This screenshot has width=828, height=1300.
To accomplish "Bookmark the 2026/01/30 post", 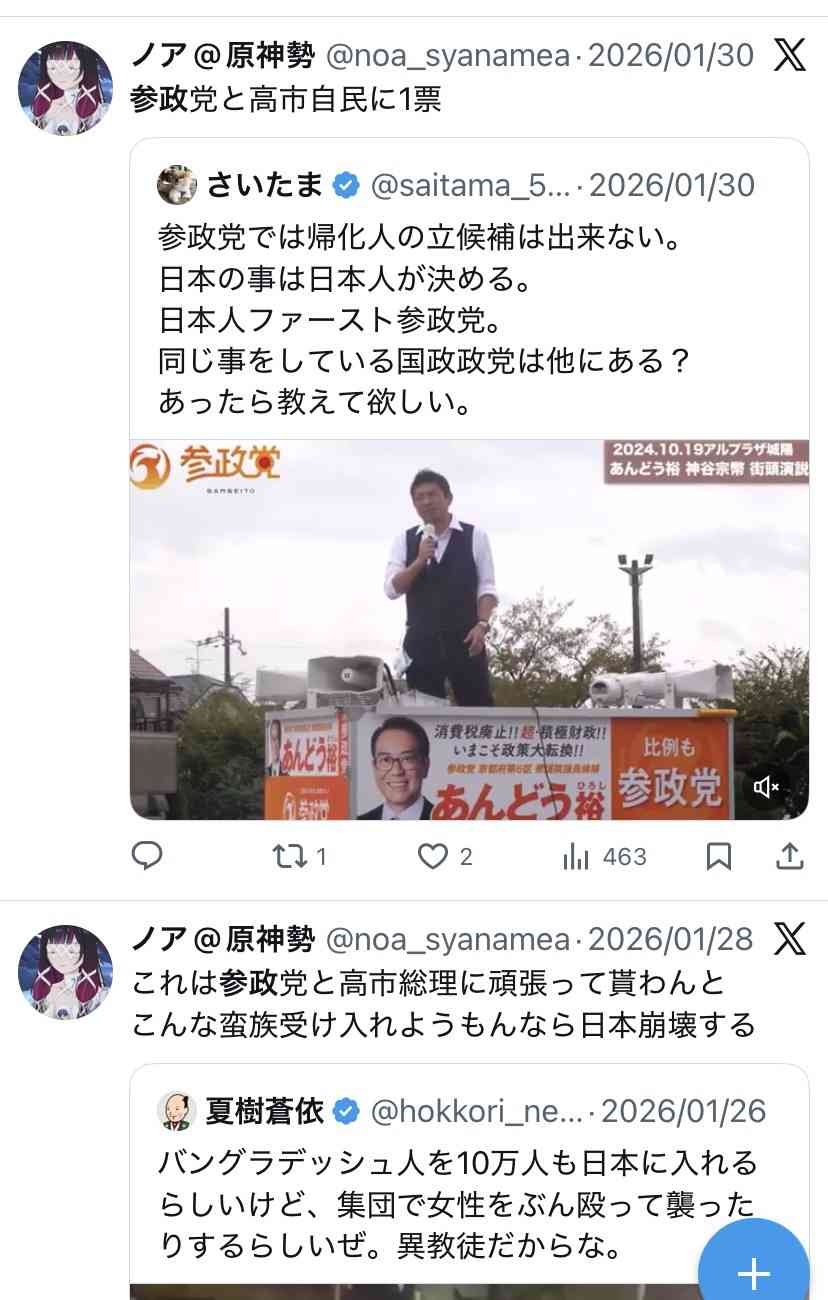I will tap(718, 856).
